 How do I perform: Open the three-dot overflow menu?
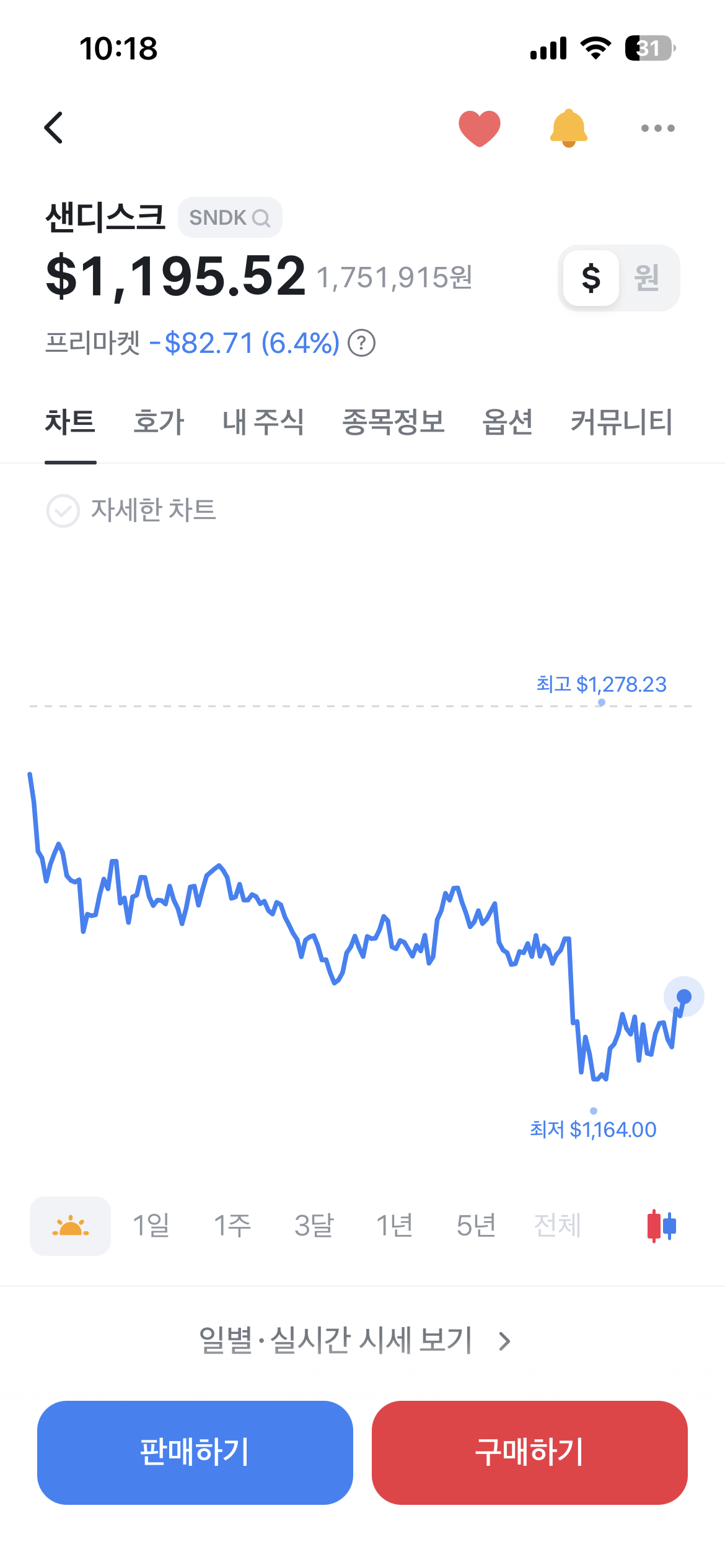pyautogui.click(x=657, y=128)
